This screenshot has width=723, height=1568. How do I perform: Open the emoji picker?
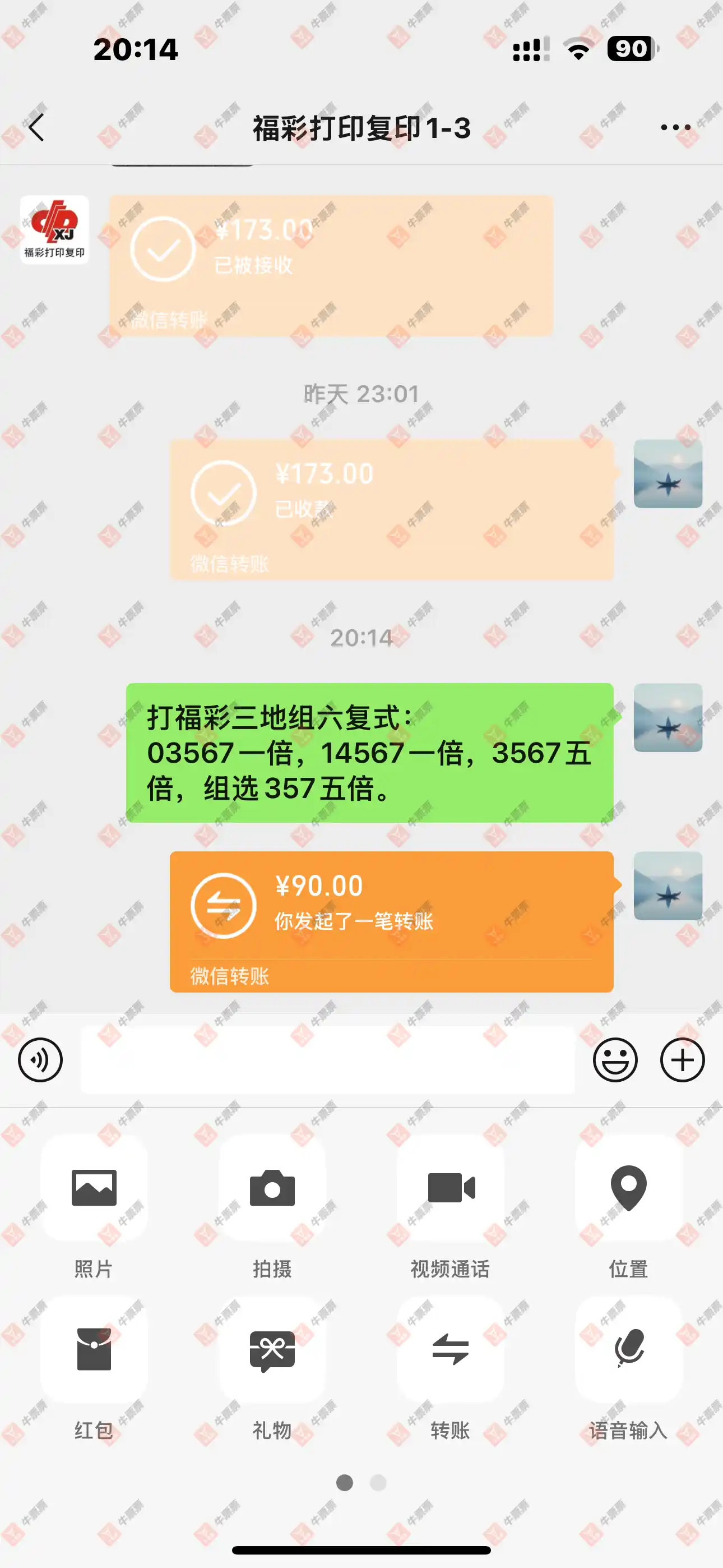[x=615, y=1060]
